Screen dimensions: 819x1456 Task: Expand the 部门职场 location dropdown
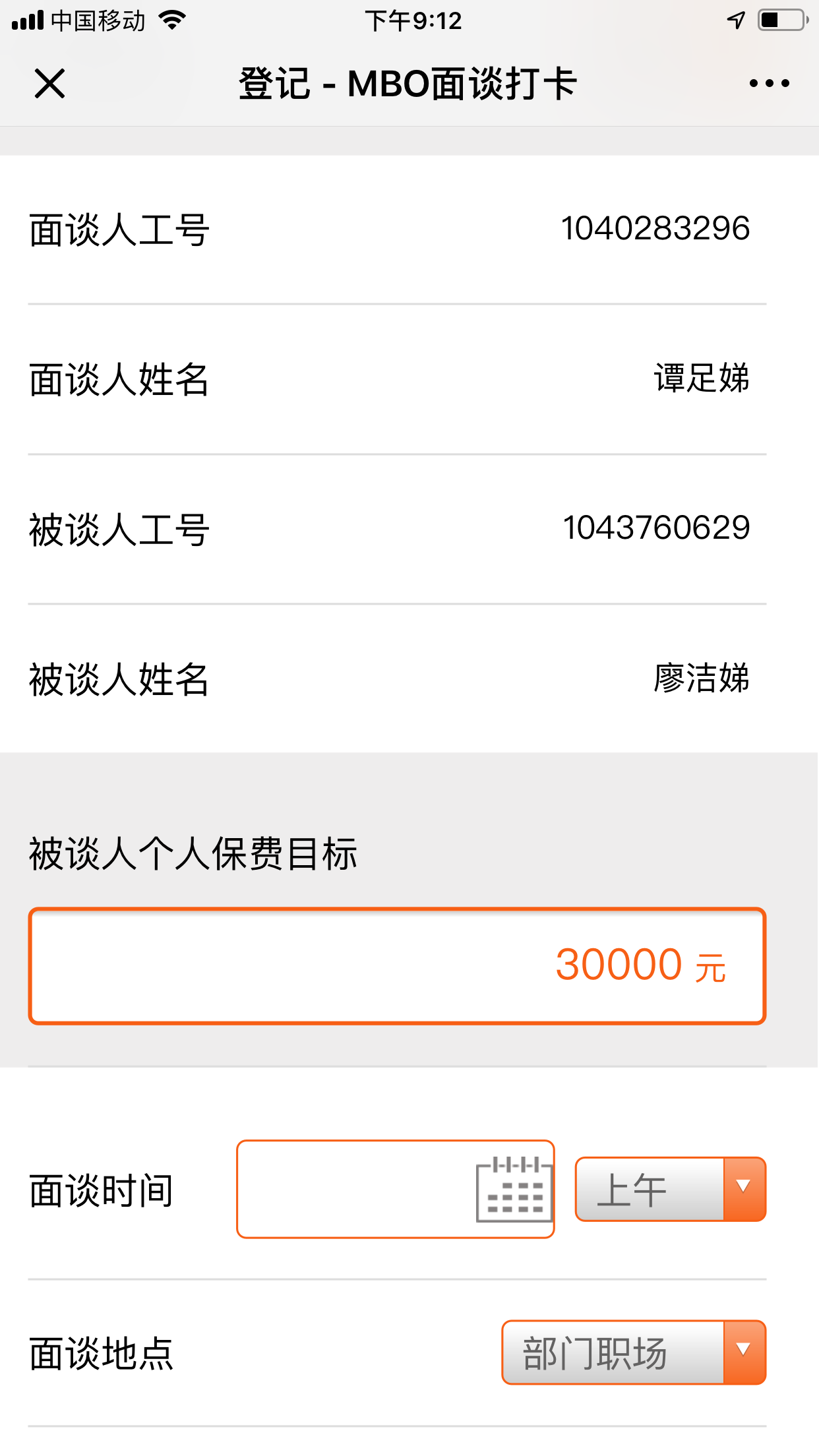[x=634, y=1352]
